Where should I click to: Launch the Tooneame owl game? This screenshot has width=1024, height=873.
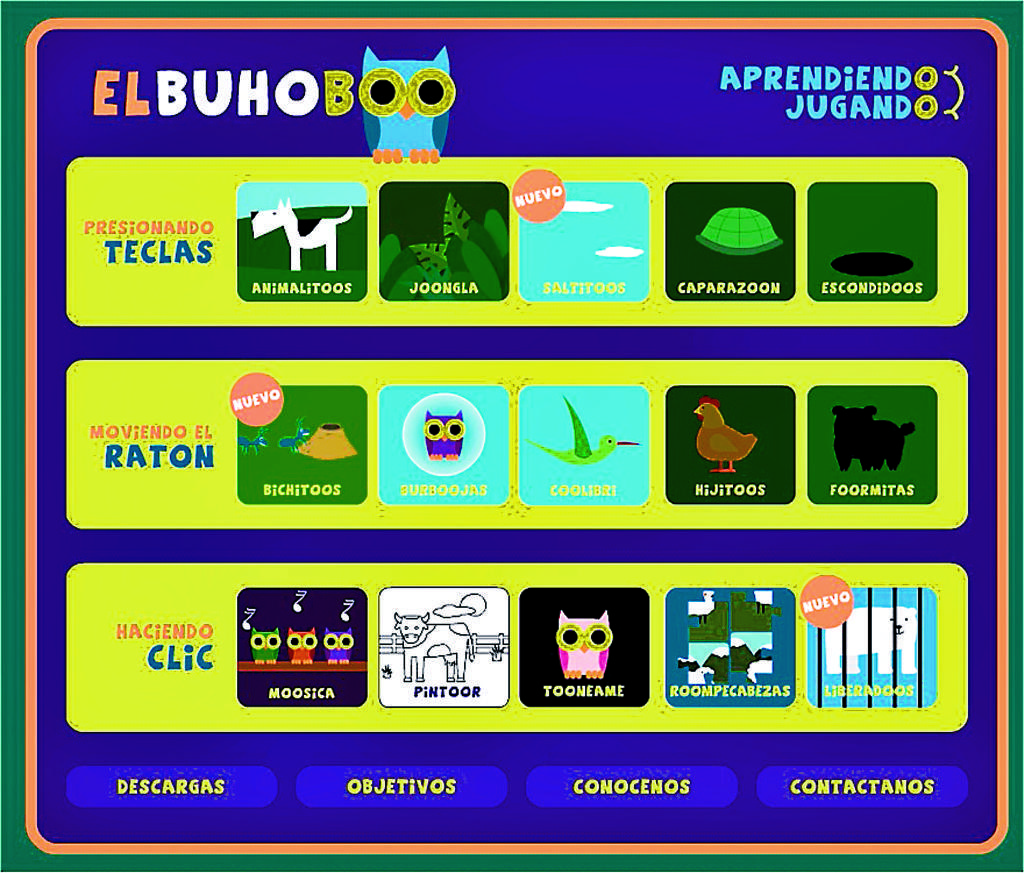coord(585,647)
